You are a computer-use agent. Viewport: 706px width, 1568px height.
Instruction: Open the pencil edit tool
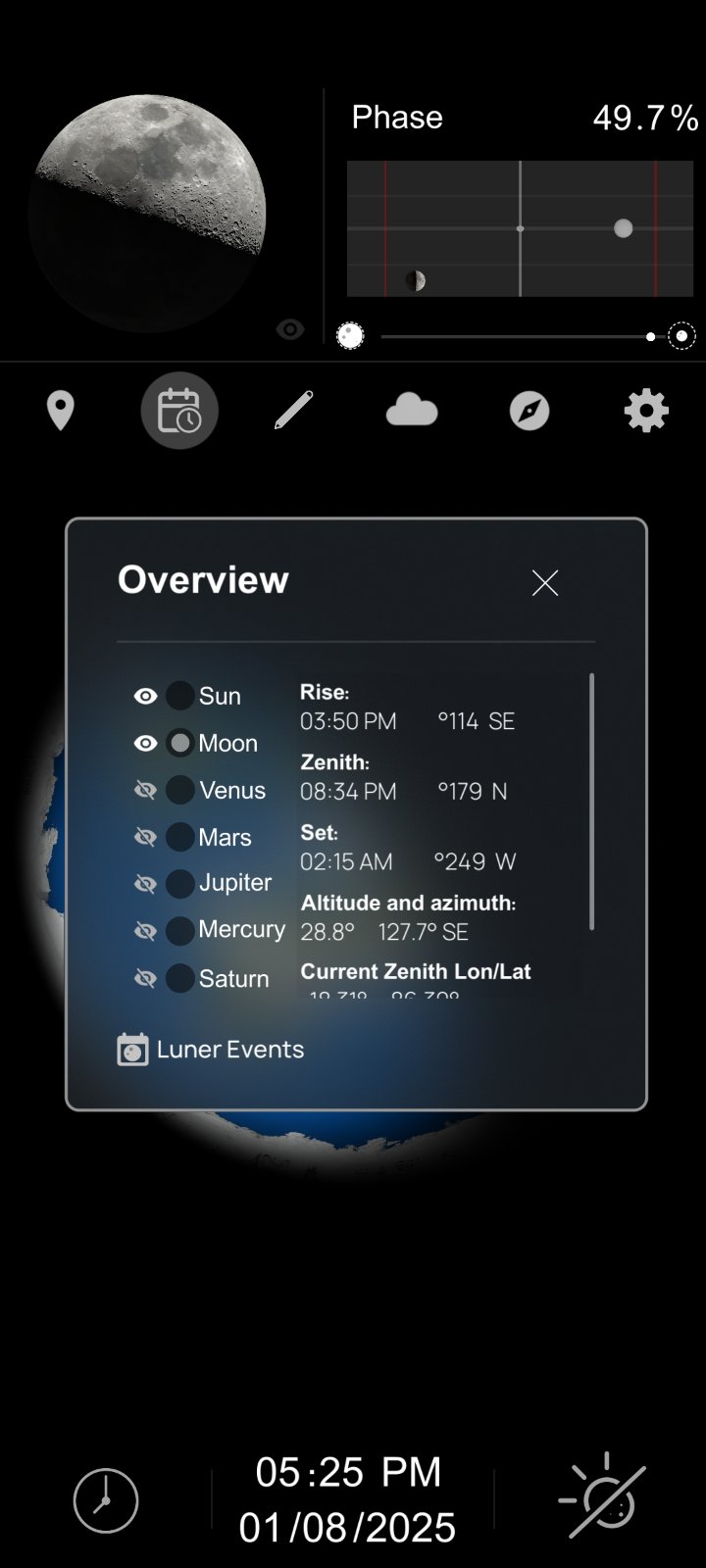[293, 411]
